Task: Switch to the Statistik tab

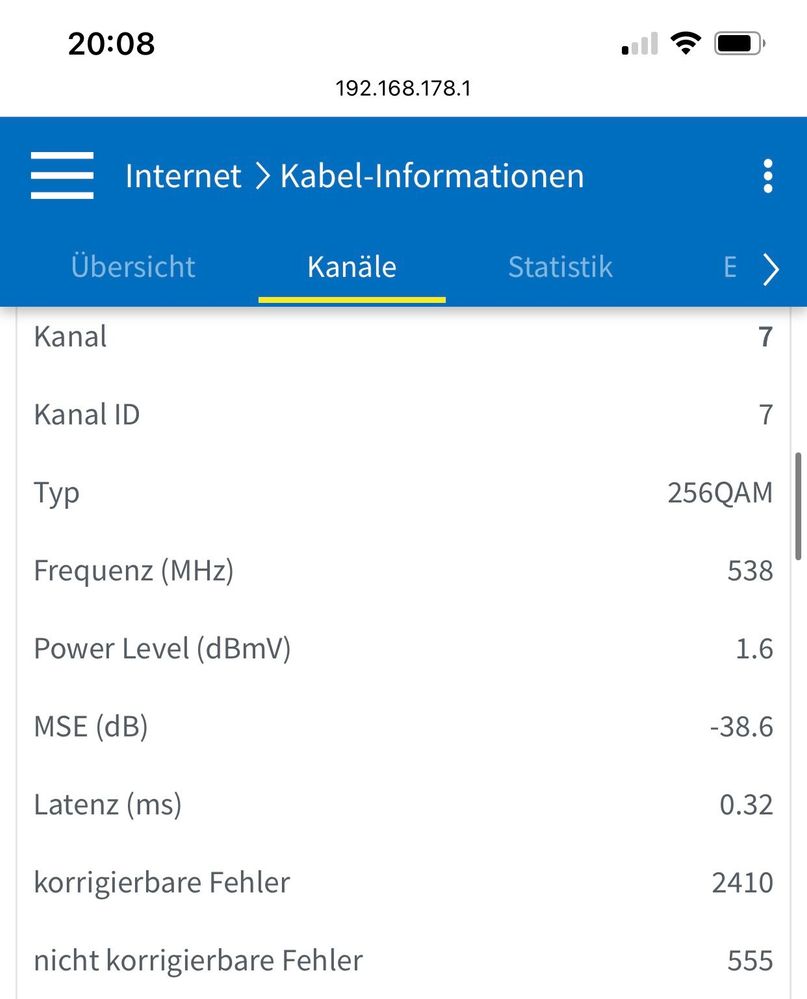Action: pos(560,267)
